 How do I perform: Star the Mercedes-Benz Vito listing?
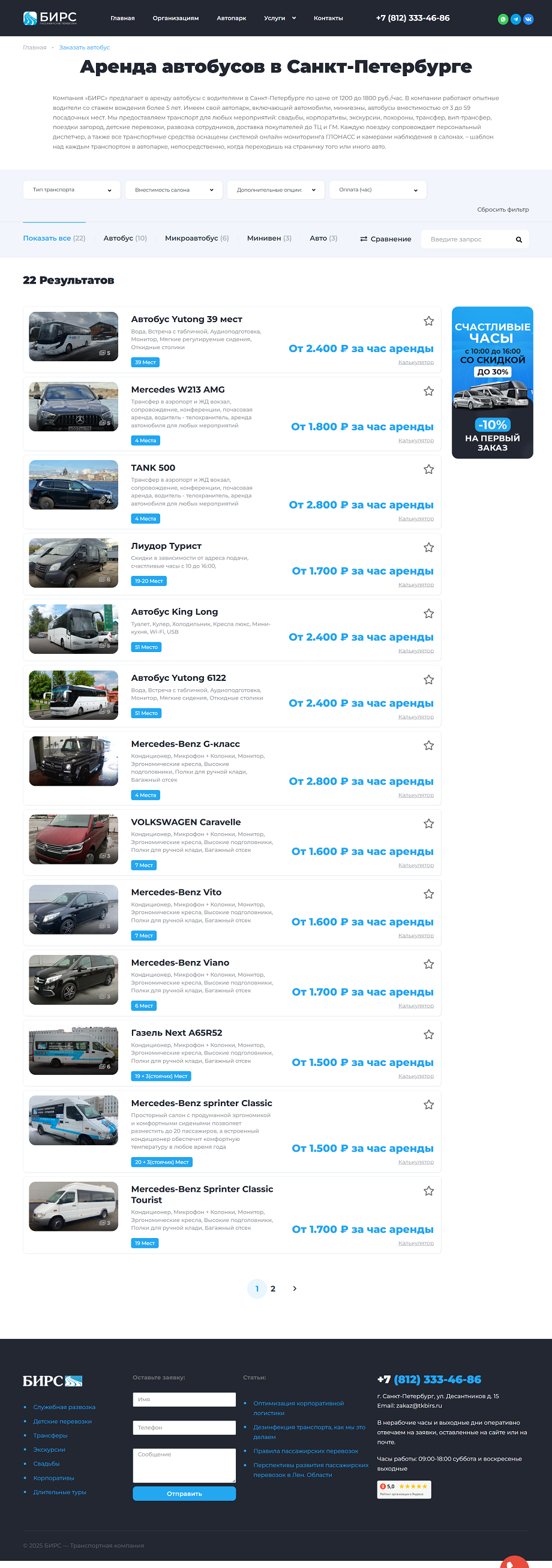pyautogui.click(x=429, y=894)
